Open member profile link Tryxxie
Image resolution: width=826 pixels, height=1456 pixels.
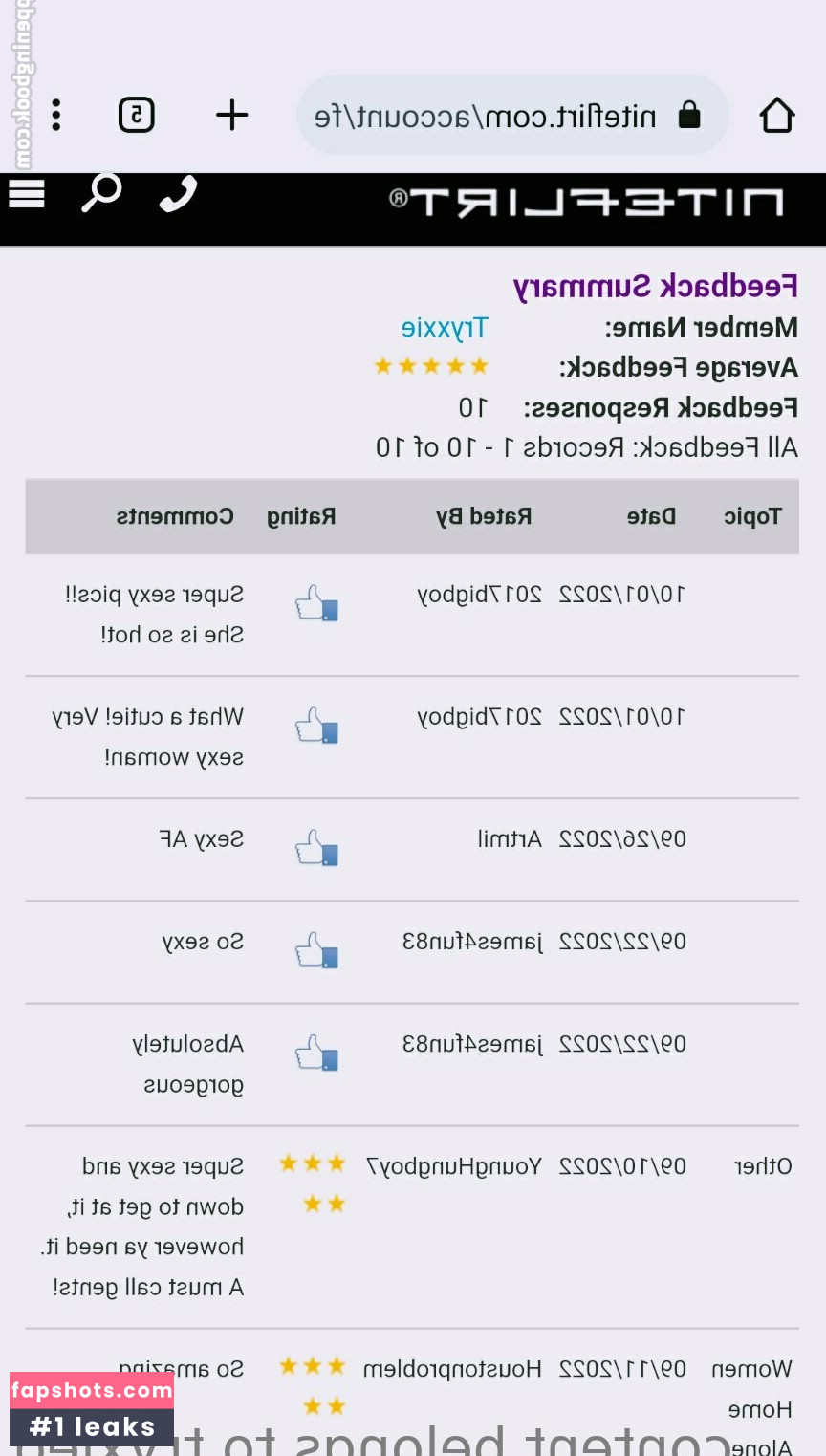445,328
